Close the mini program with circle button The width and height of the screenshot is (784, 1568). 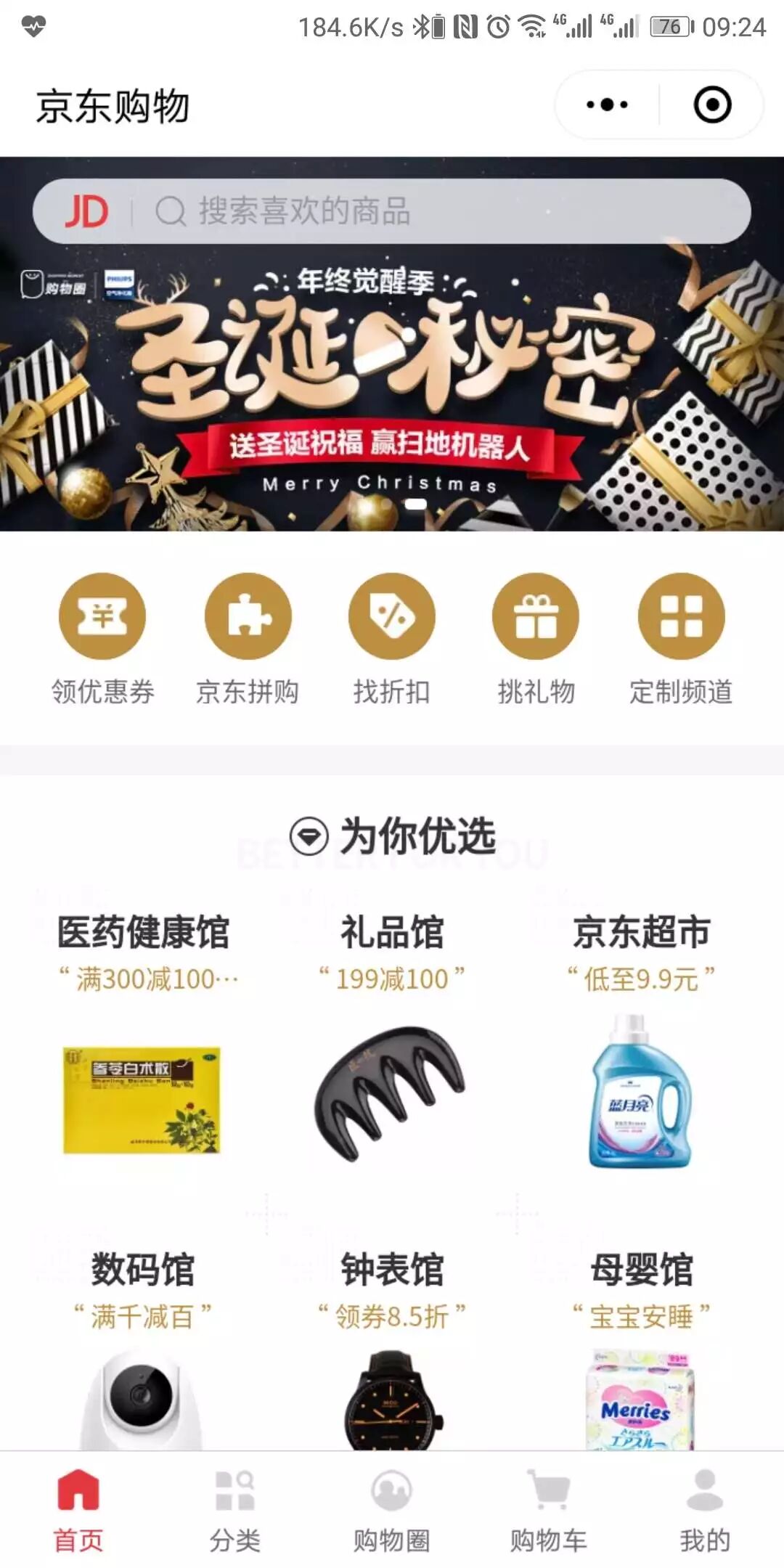point(712,105)
